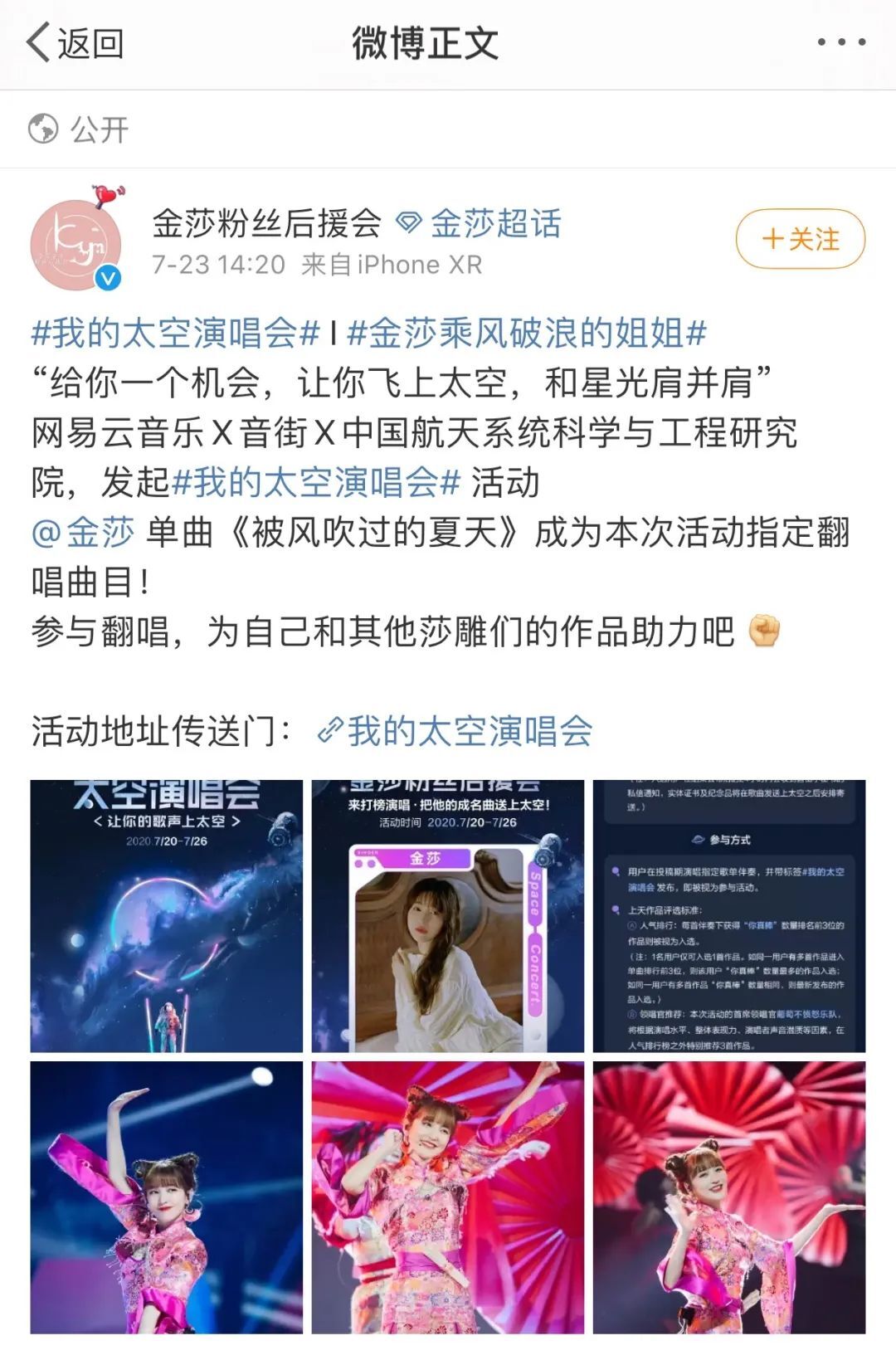View the 金莎 Space Concert card image
The width and height of the screenshot is (896, 1360).
click(x=448, y=916)
